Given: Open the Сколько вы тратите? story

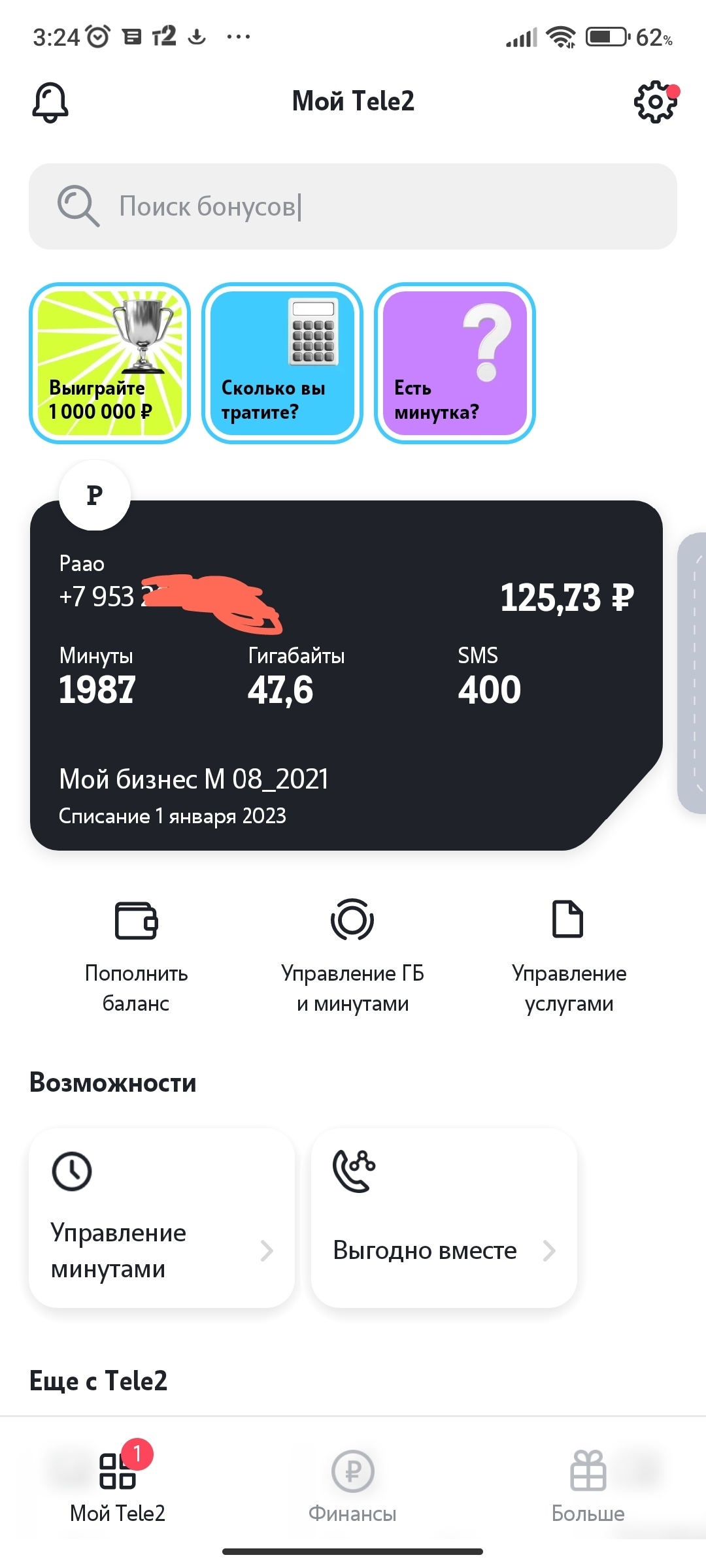Looking at the screenshot, I should click(x=282, y=363).
